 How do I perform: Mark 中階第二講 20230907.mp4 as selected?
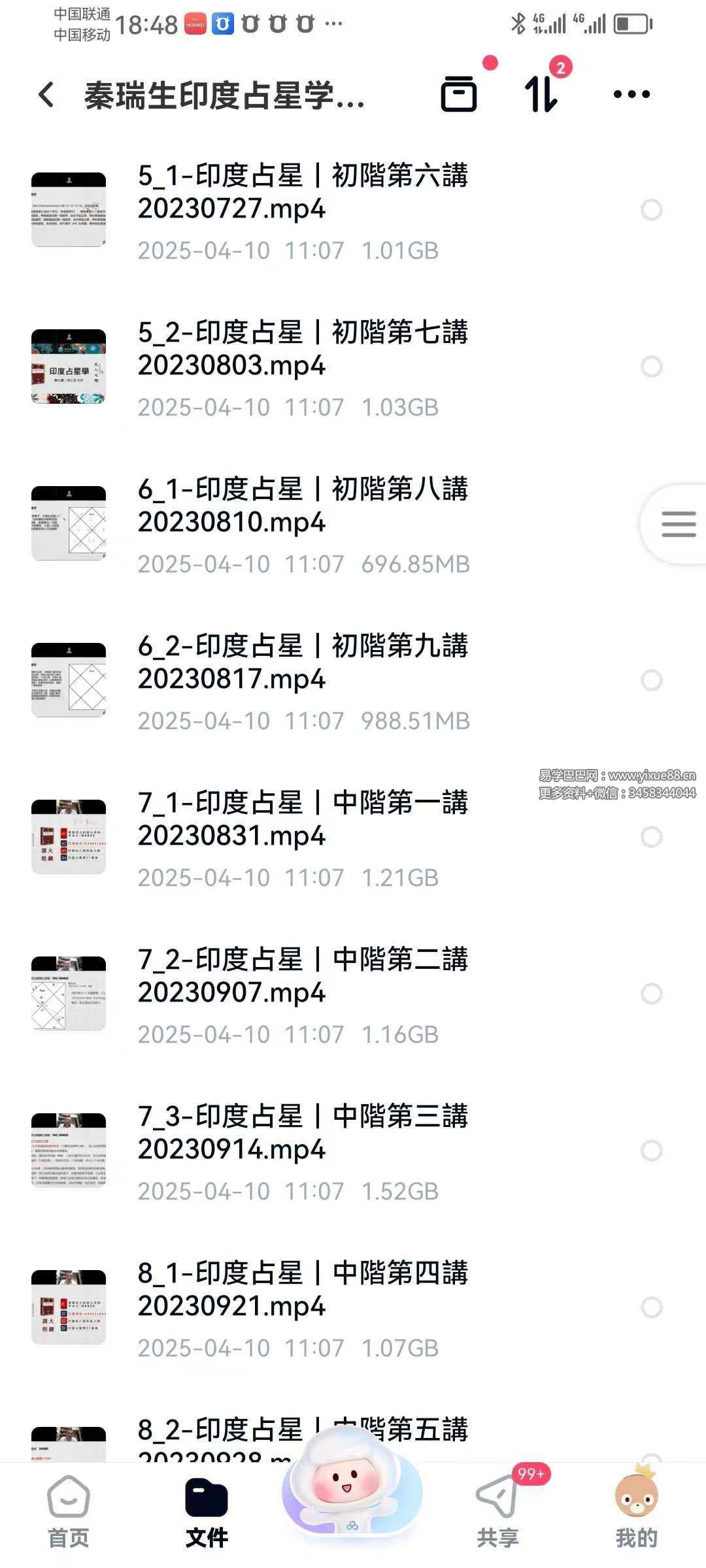coord(651,994)
